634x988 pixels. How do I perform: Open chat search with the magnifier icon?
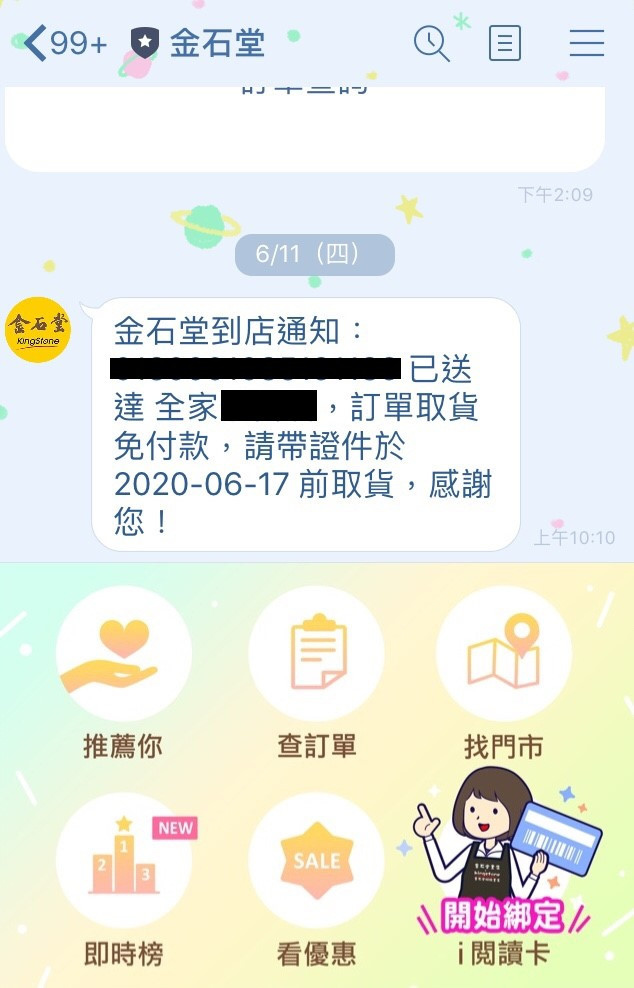(431, 43)
